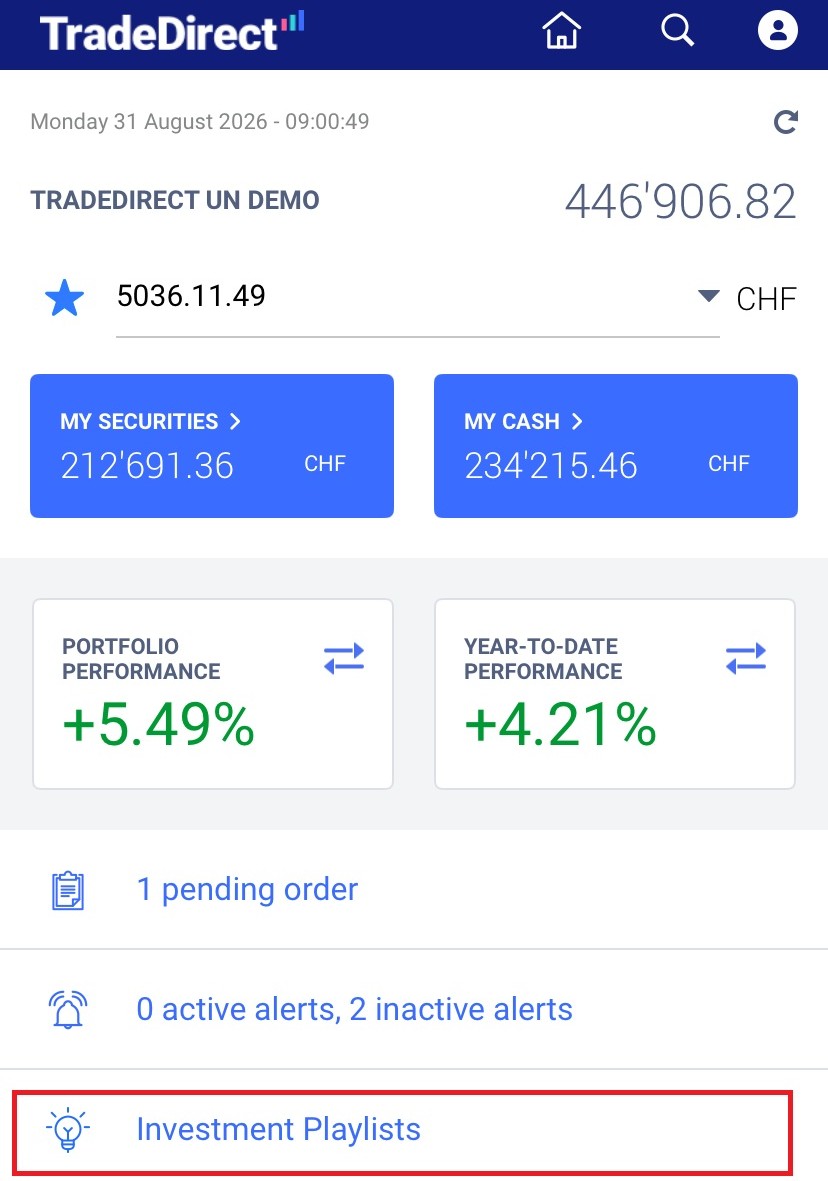Go to the home screen icon
This screenshot has width=828, height=1181.
[561, 31]
